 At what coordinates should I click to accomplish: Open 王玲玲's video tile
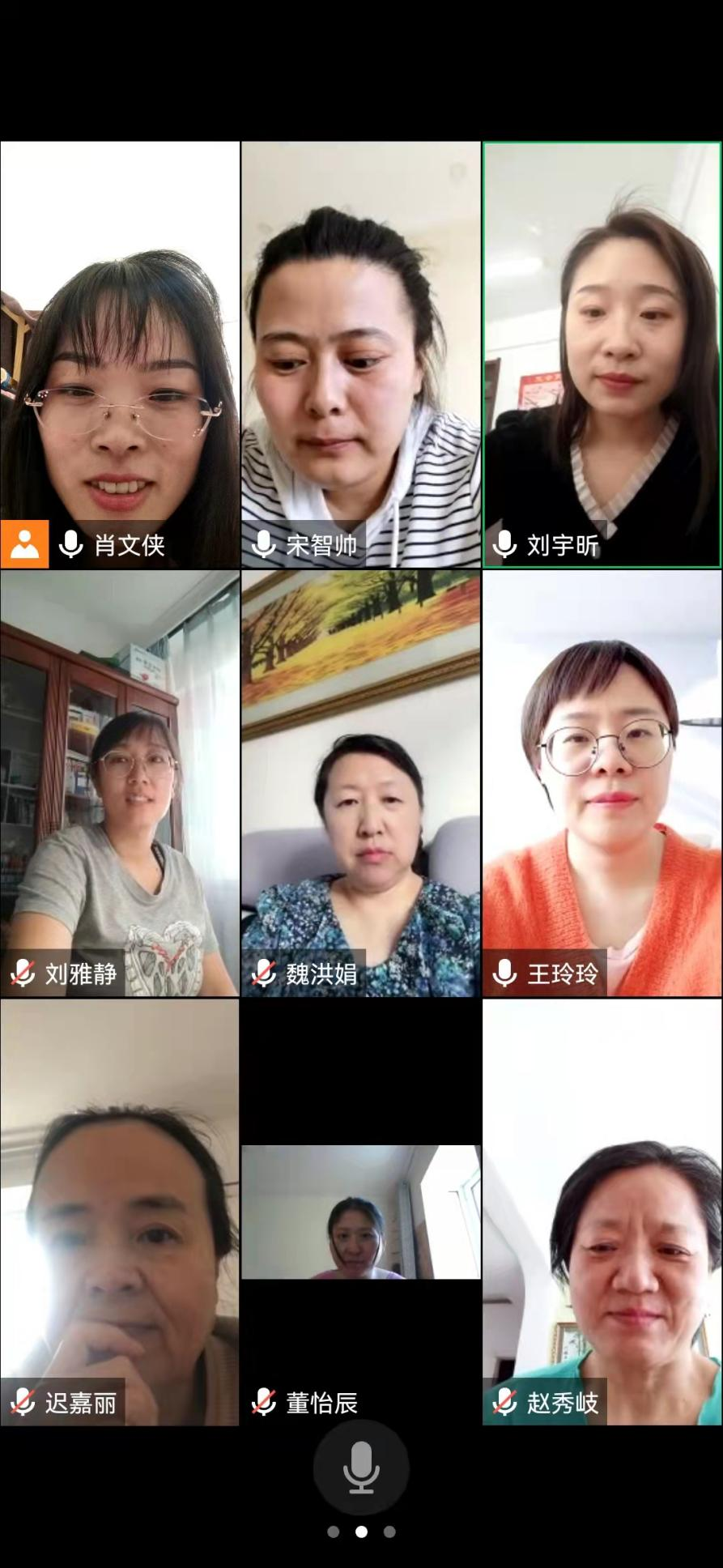click(602, 783)
